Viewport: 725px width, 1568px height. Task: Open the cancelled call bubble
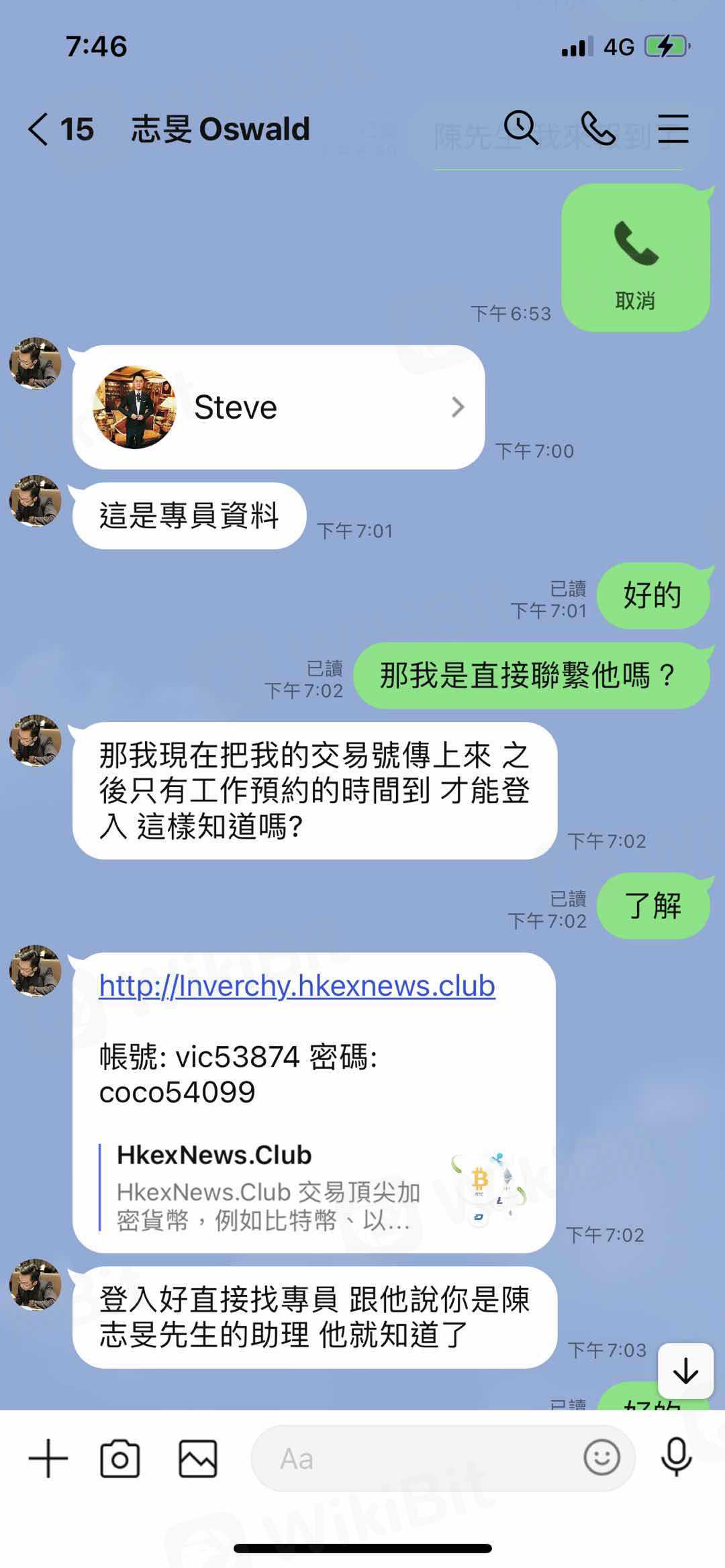coord(635,258)
